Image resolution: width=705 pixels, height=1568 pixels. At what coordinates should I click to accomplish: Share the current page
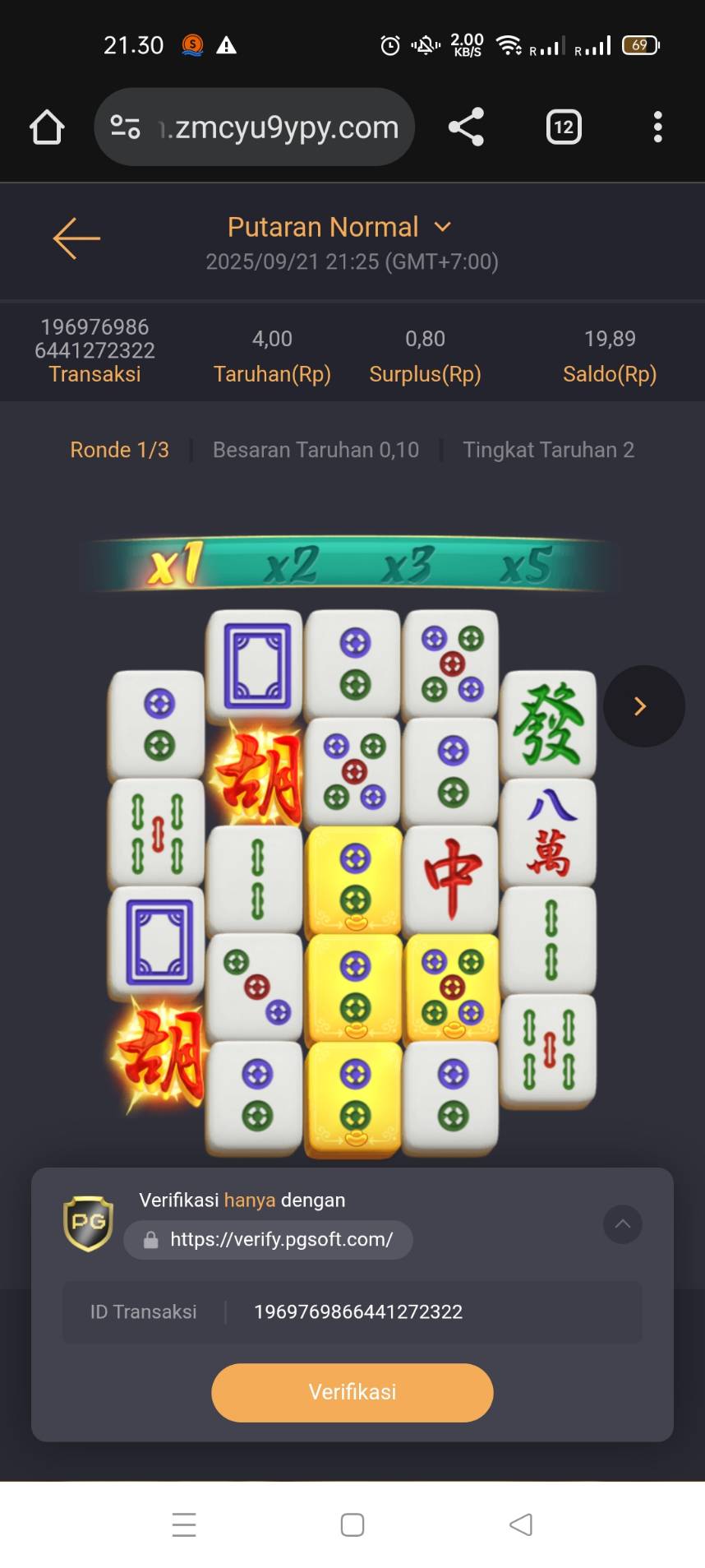pyautogui.click(x=466, y=127)
